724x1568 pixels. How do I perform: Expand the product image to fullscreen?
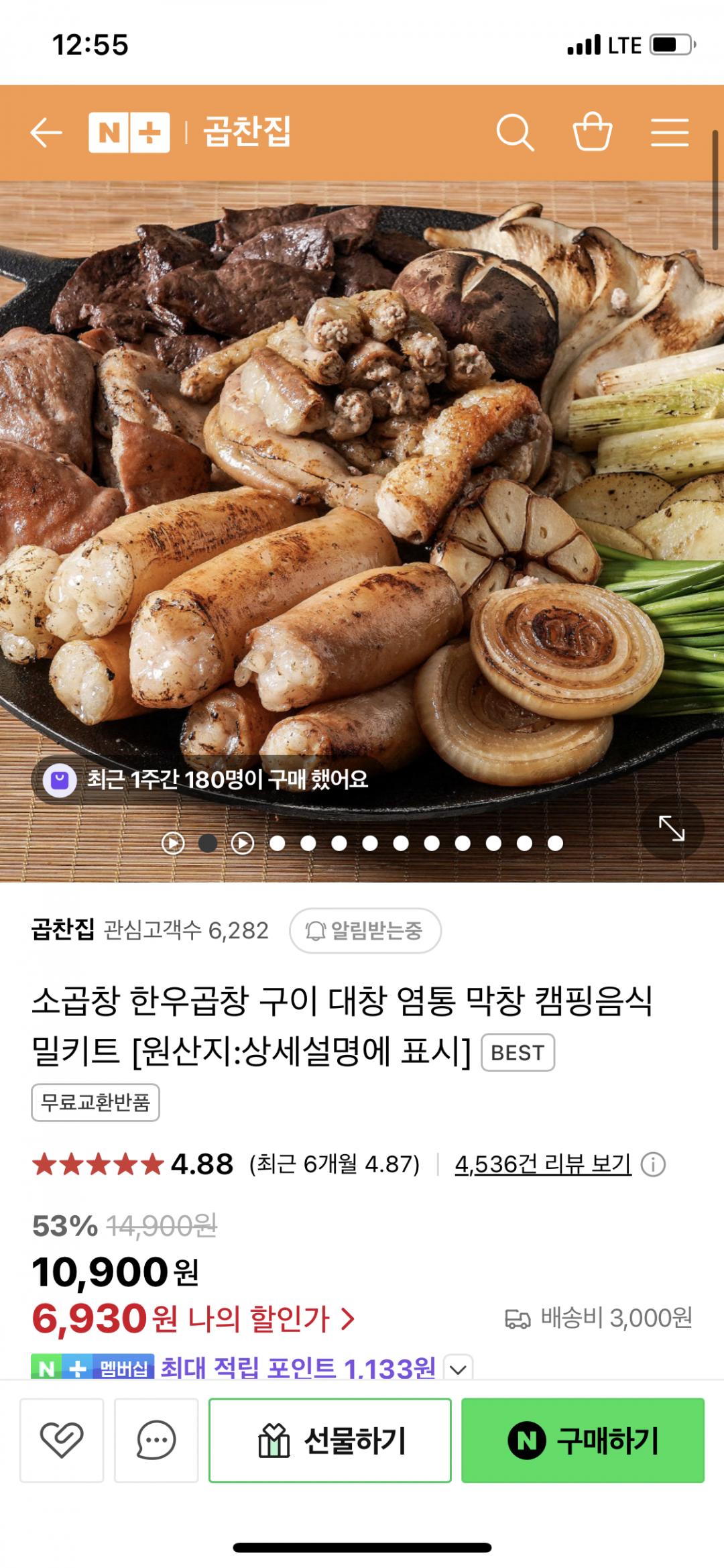(672, 828)
